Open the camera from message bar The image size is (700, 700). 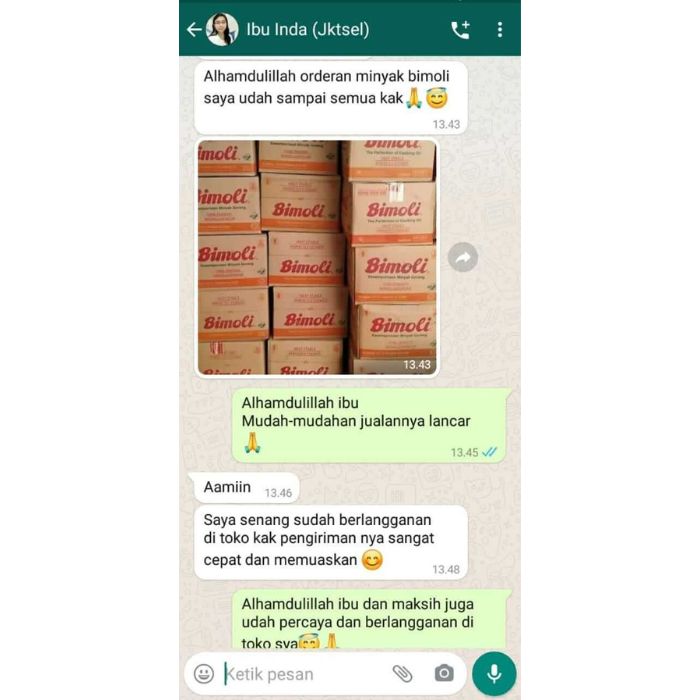tap(444, 674)
